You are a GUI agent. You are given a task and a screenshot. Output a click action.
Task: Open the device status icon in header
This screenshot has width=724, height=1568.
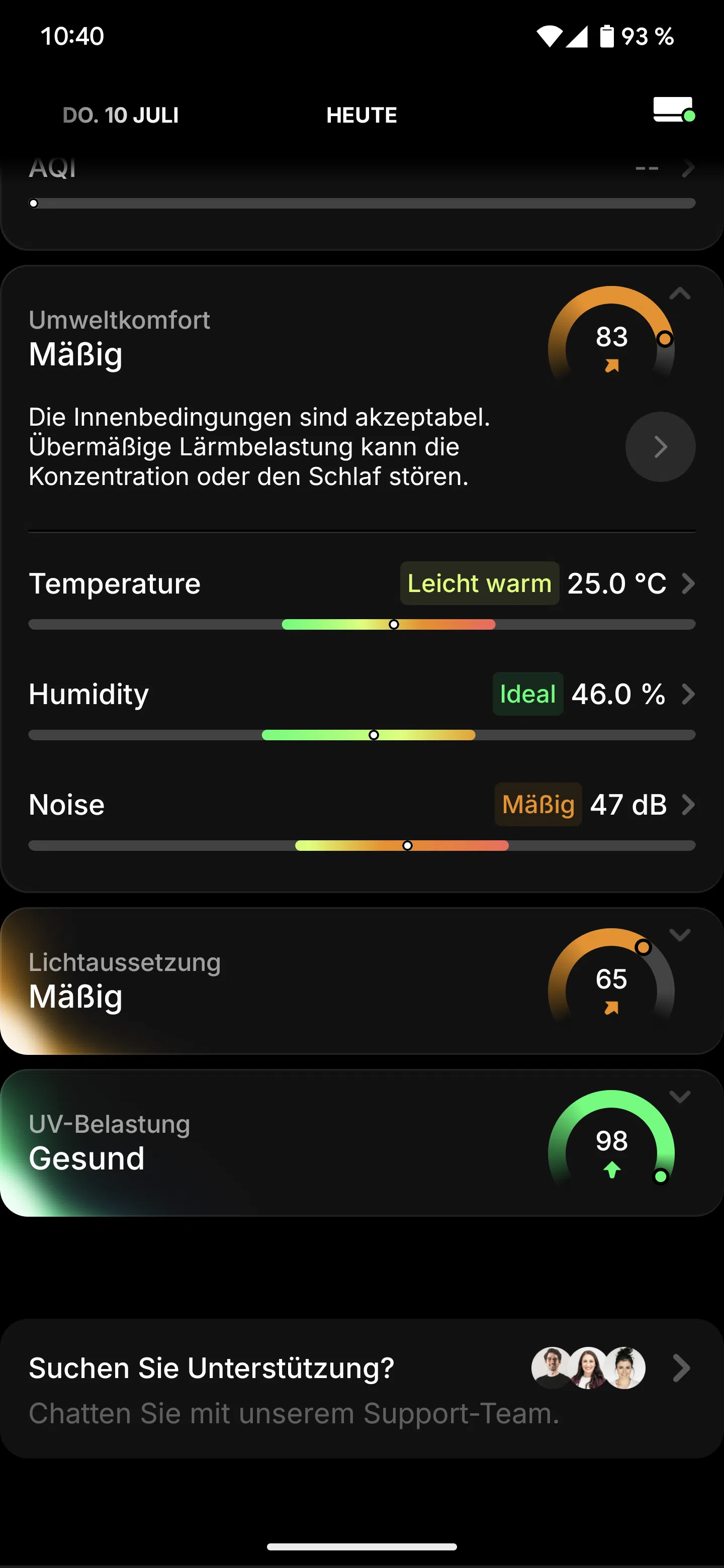[673, 110]
